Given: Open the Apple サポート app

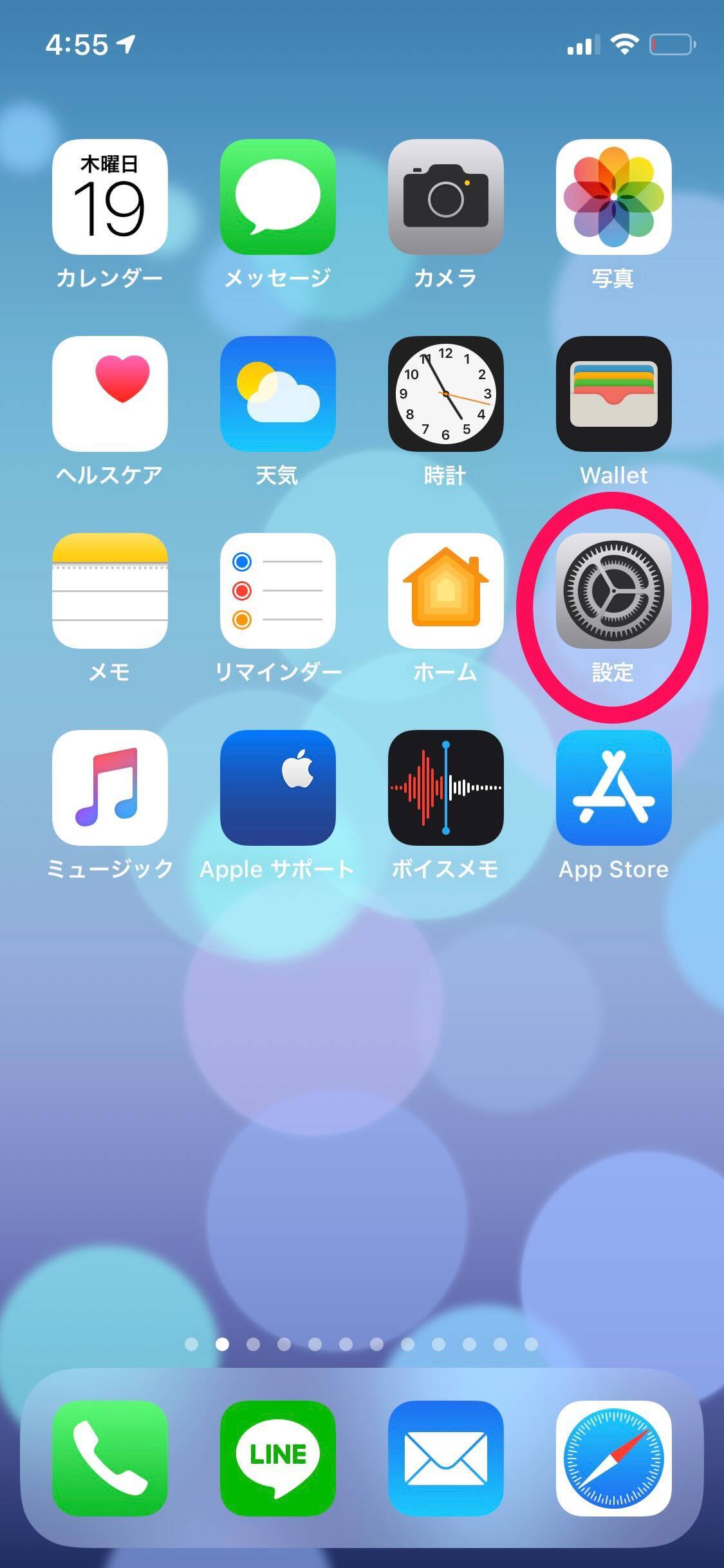Looking at the screenshot, I should (x=277, y=788).
